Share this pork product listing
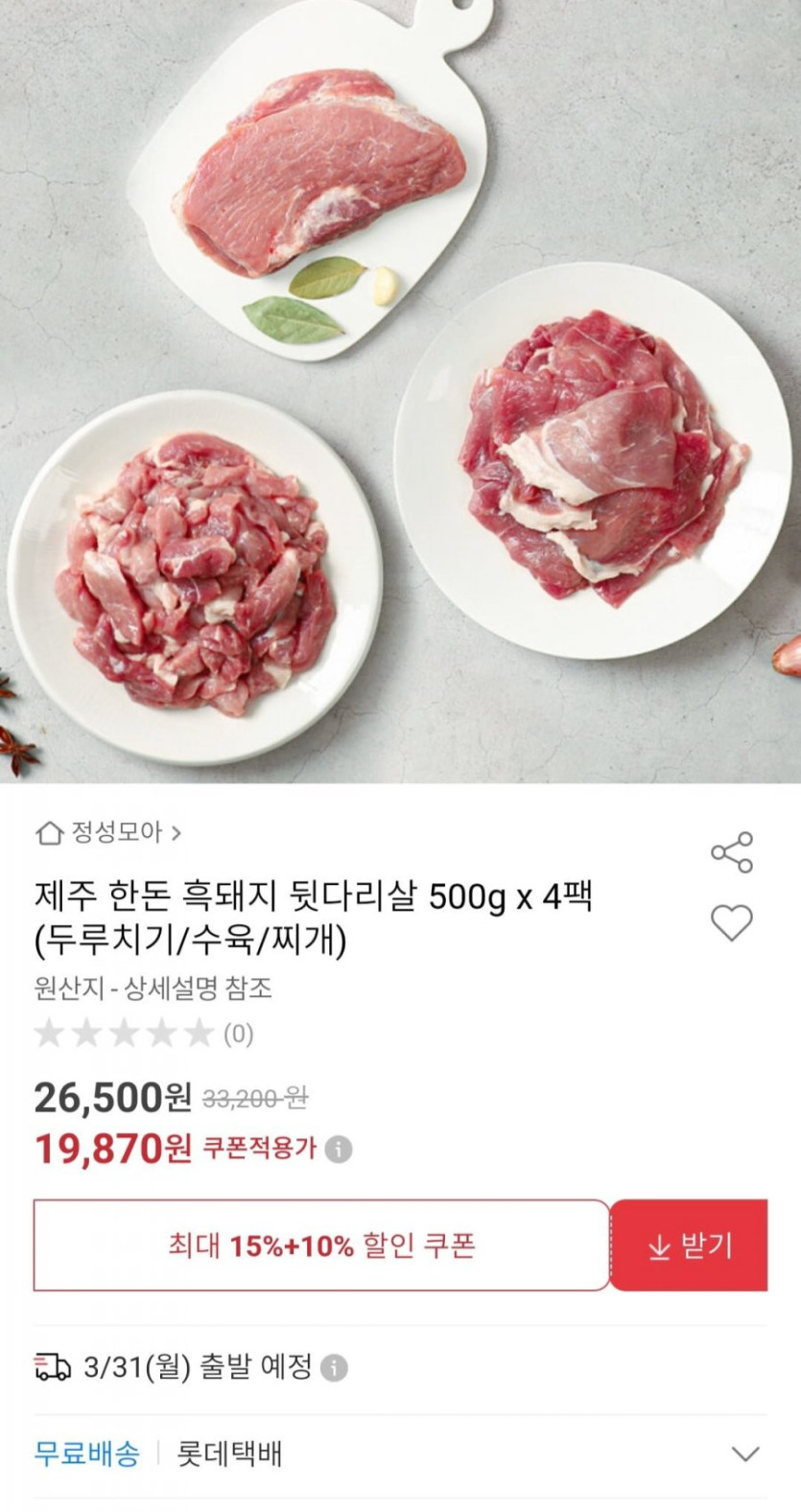 [731, 852]
